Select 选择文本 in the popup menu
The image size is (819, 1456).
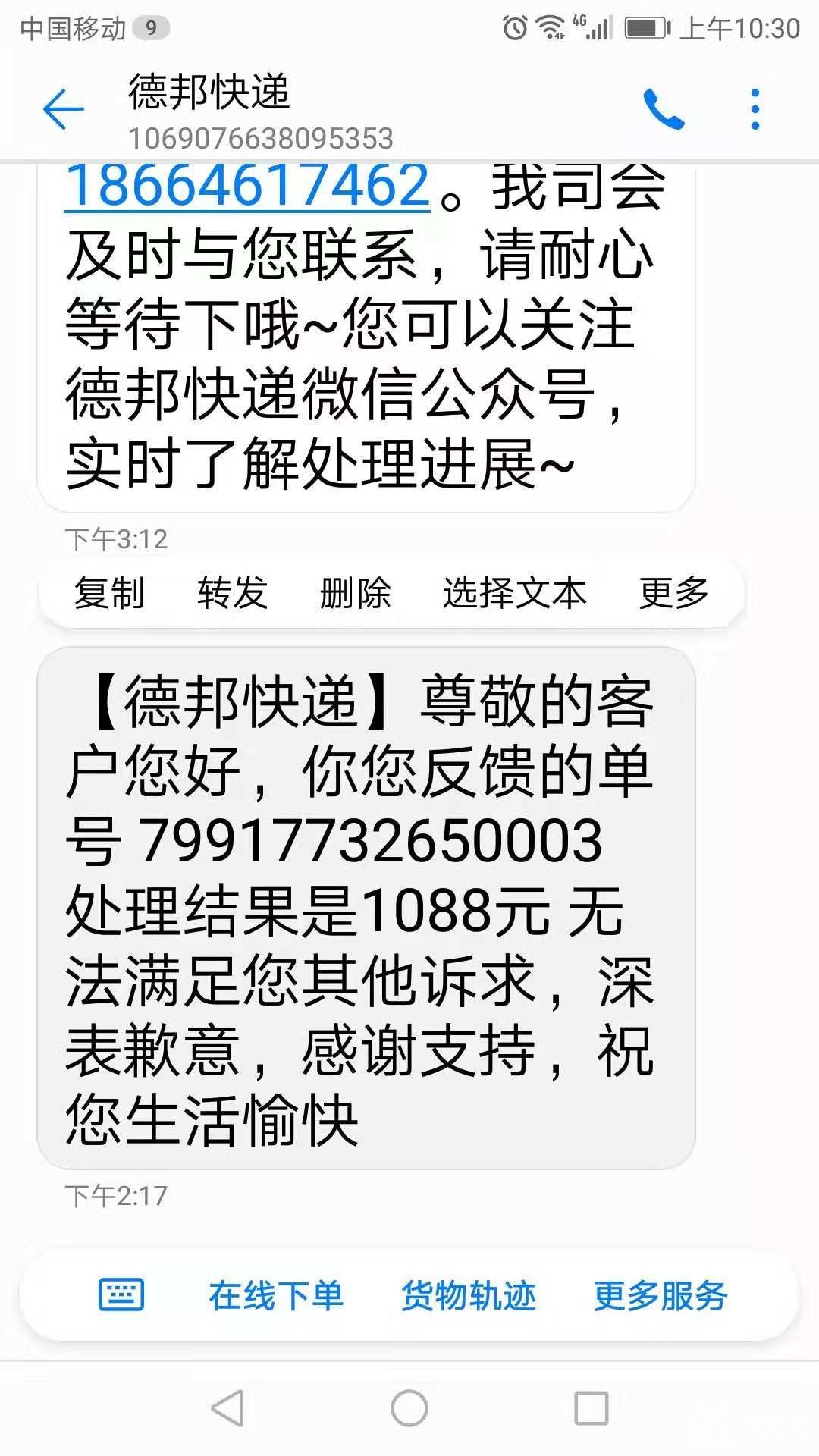click(x=515, y=592)
